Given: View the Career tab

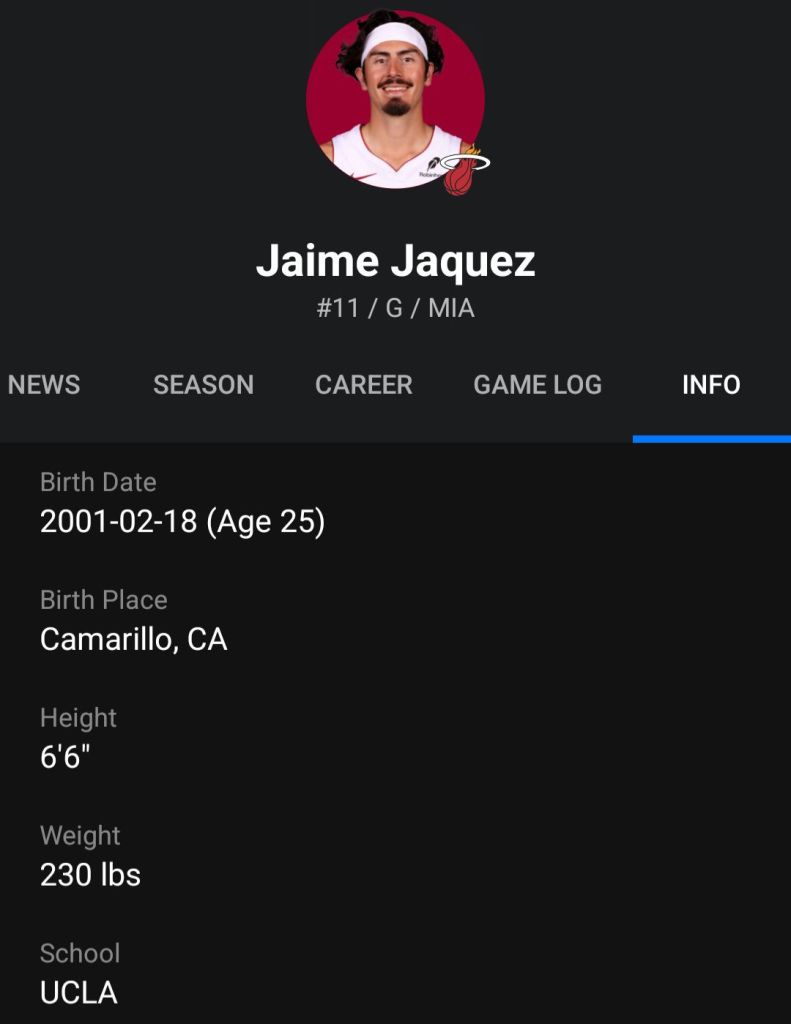Looking at the screenshot, I should (x=363, y=385).
